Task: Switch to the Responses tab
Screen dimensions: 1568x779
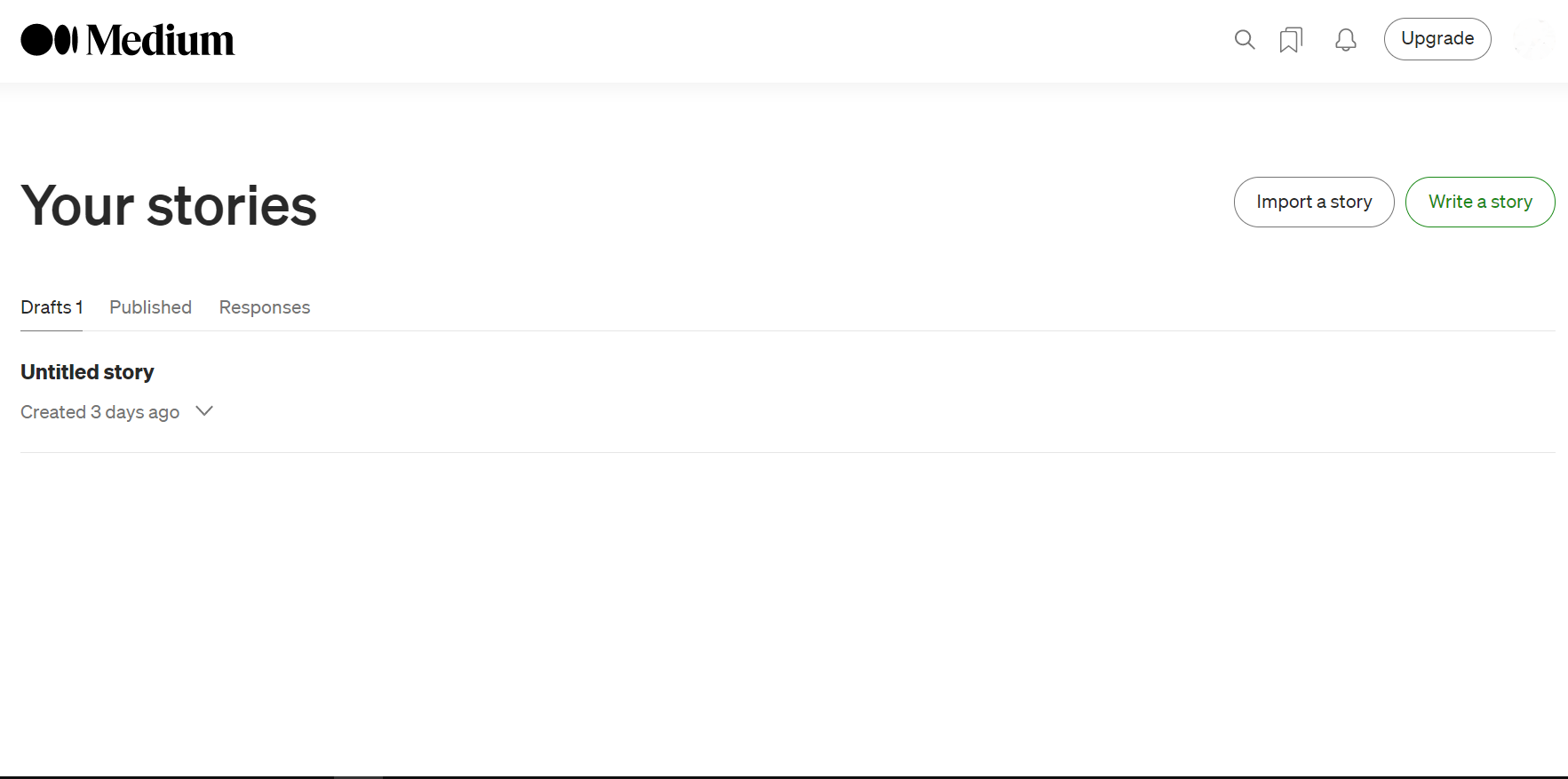Action: click(264, 307)
